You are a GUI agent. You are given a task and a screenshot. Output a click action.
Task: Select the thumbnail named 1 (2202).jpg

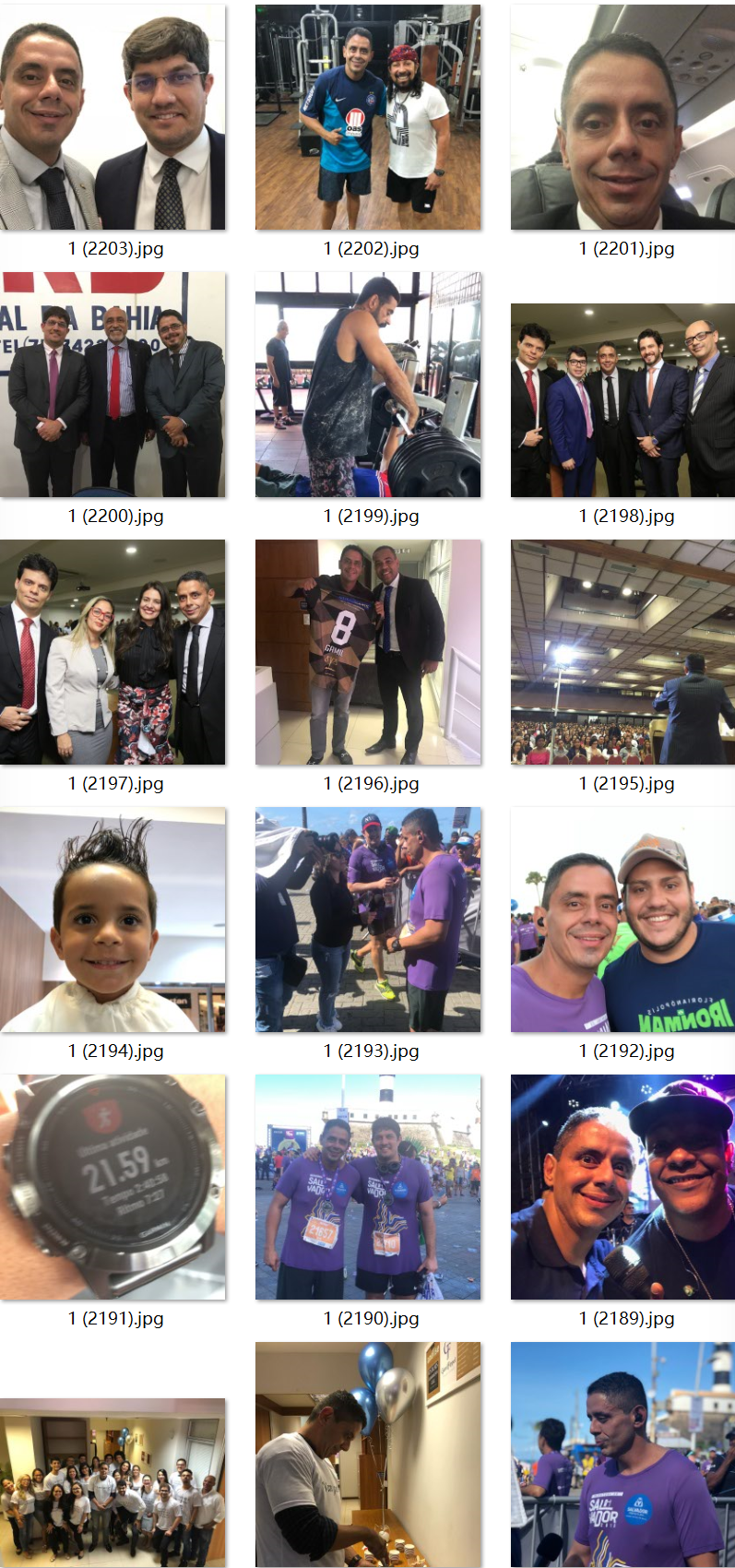[x=368, y=117]
